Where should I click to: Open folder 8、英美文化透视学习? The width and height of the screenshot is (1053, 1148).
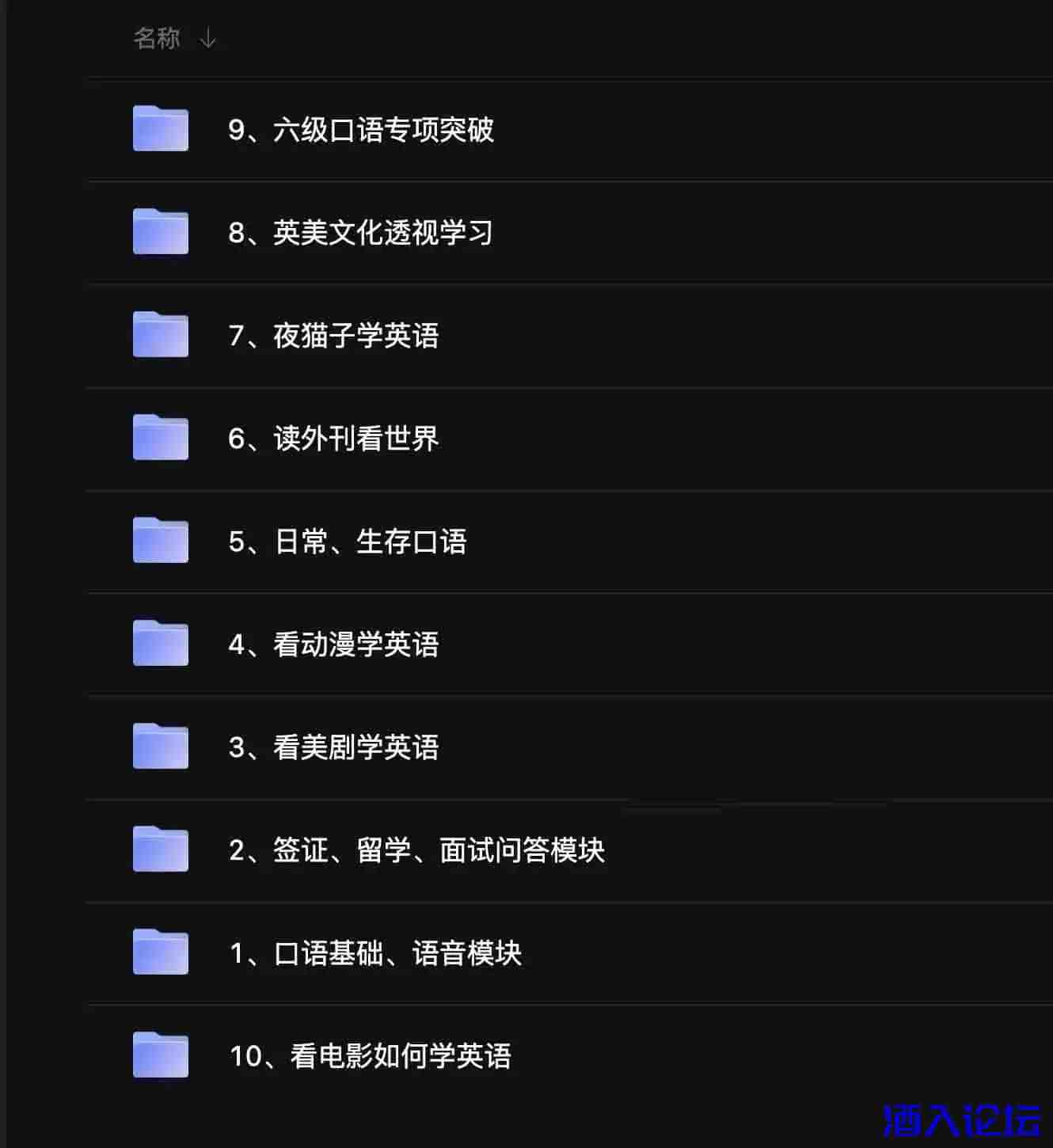pyautogui.click(x=359, y=233)
